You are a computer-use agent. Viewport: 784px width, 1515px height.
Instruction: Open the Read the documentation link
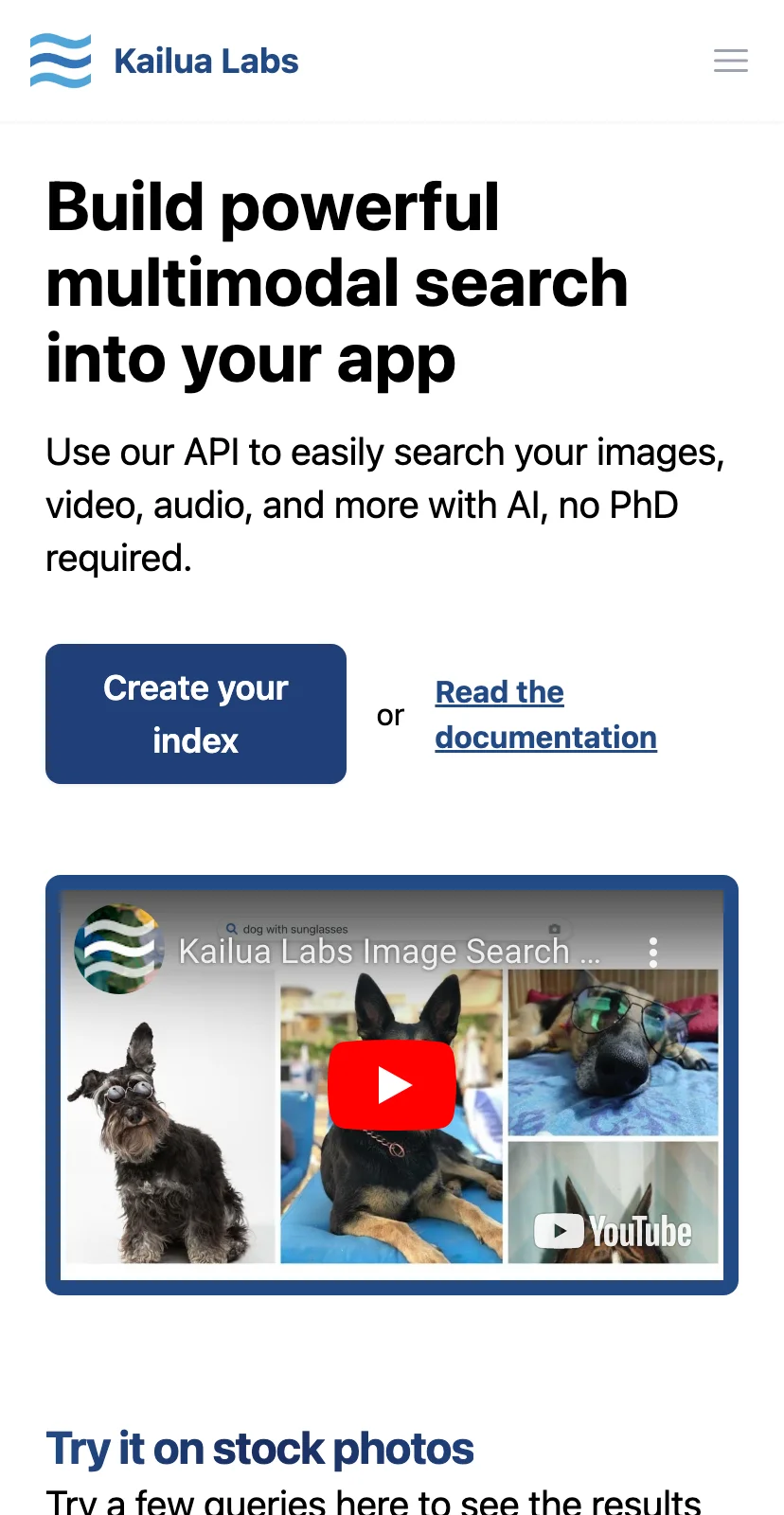pos(545,715)
